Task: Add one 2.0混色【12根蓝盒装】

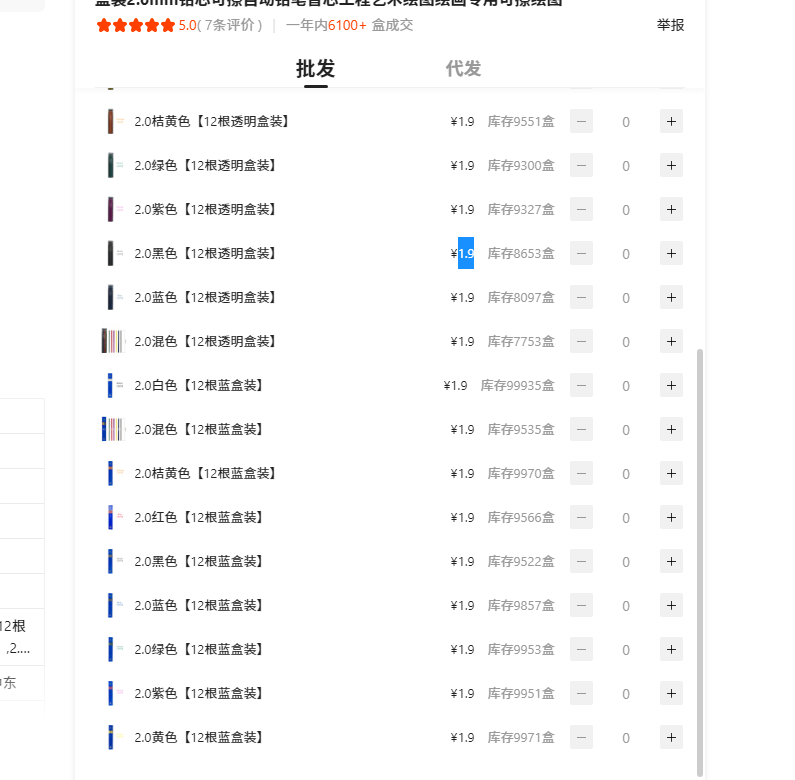Action: (671, 430)
